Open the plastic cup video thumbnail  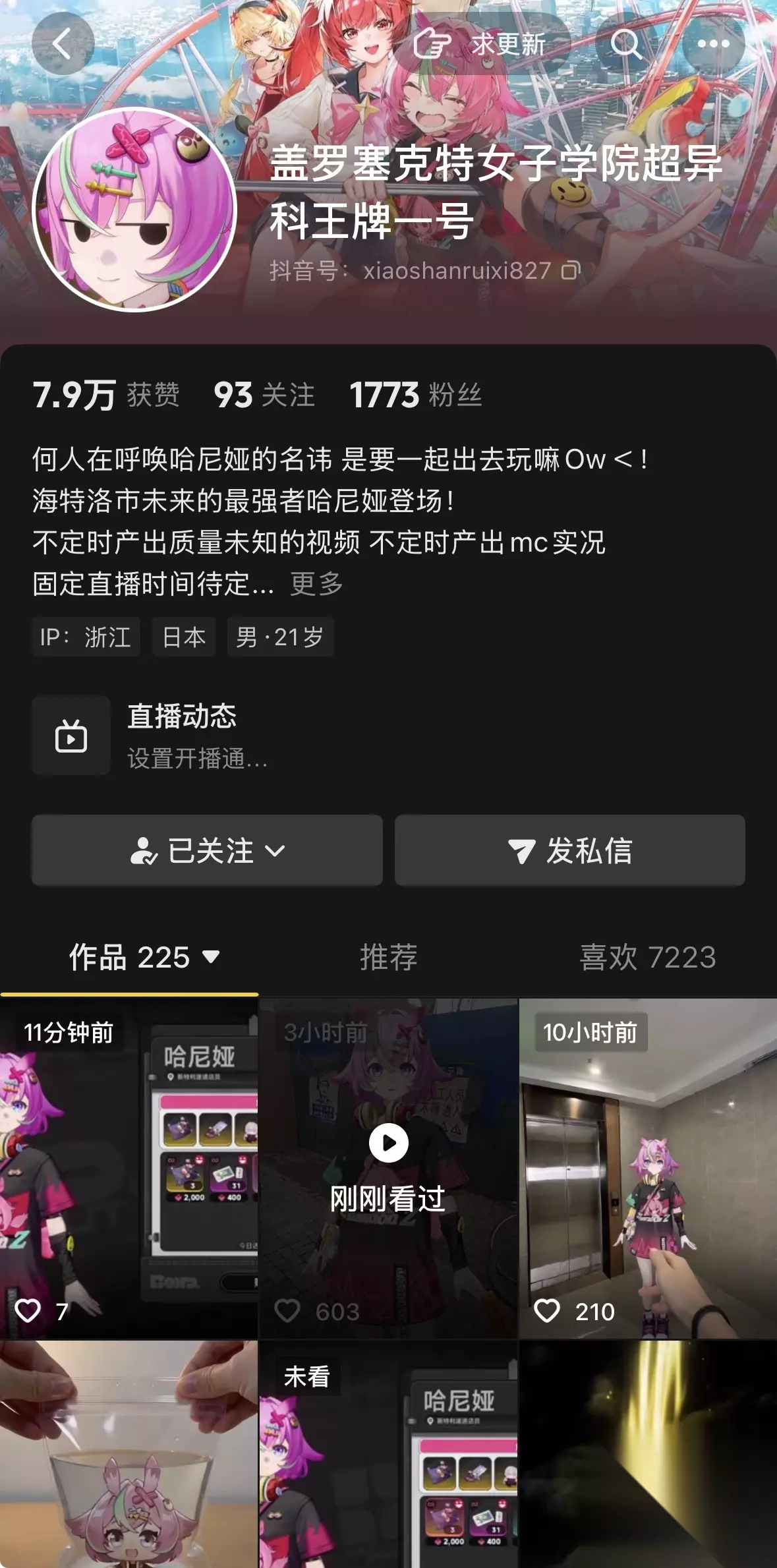[x=129, y=1454]
